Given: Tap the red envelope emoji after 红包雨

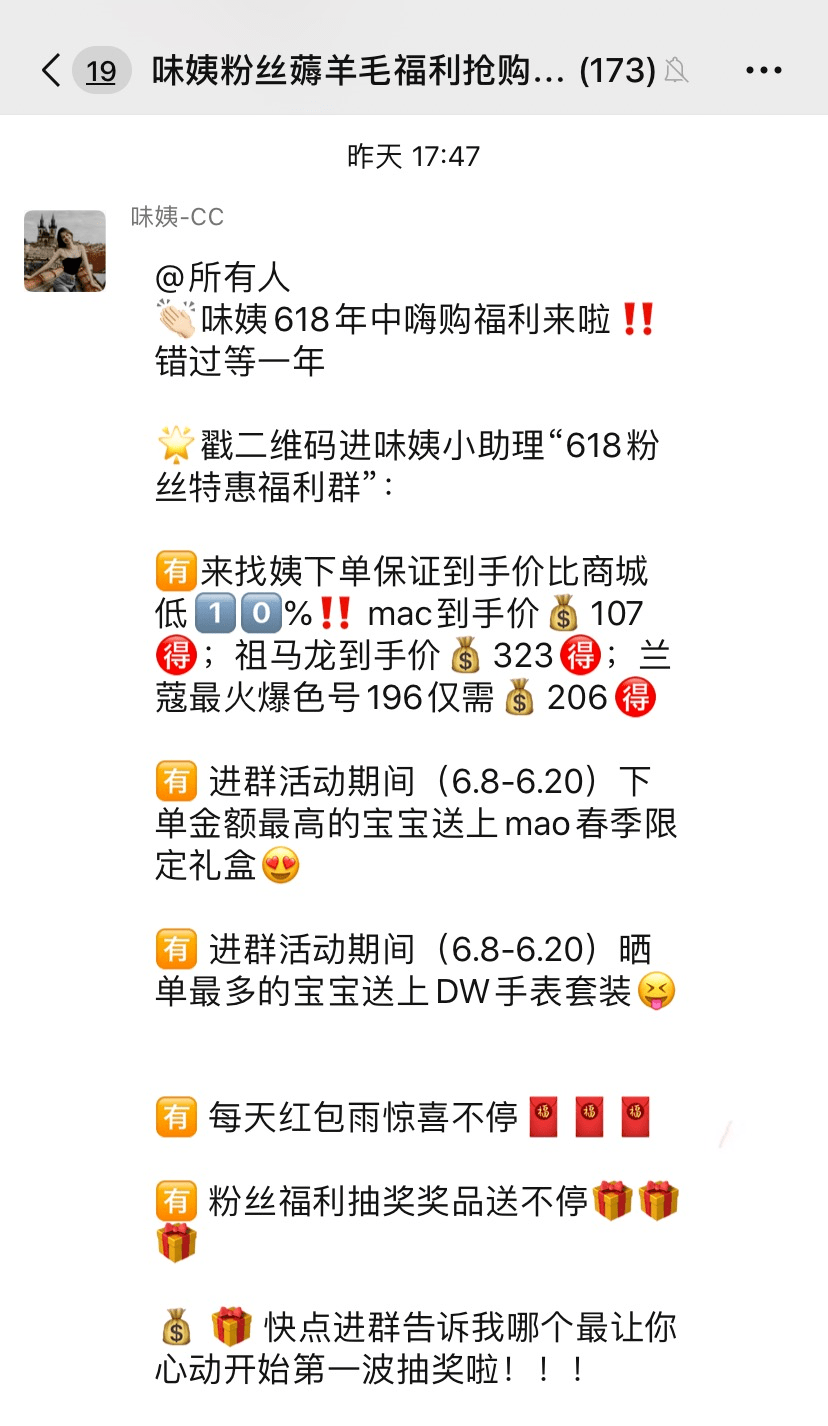Looking at the screenshot, I should (x=541, y=1116).
